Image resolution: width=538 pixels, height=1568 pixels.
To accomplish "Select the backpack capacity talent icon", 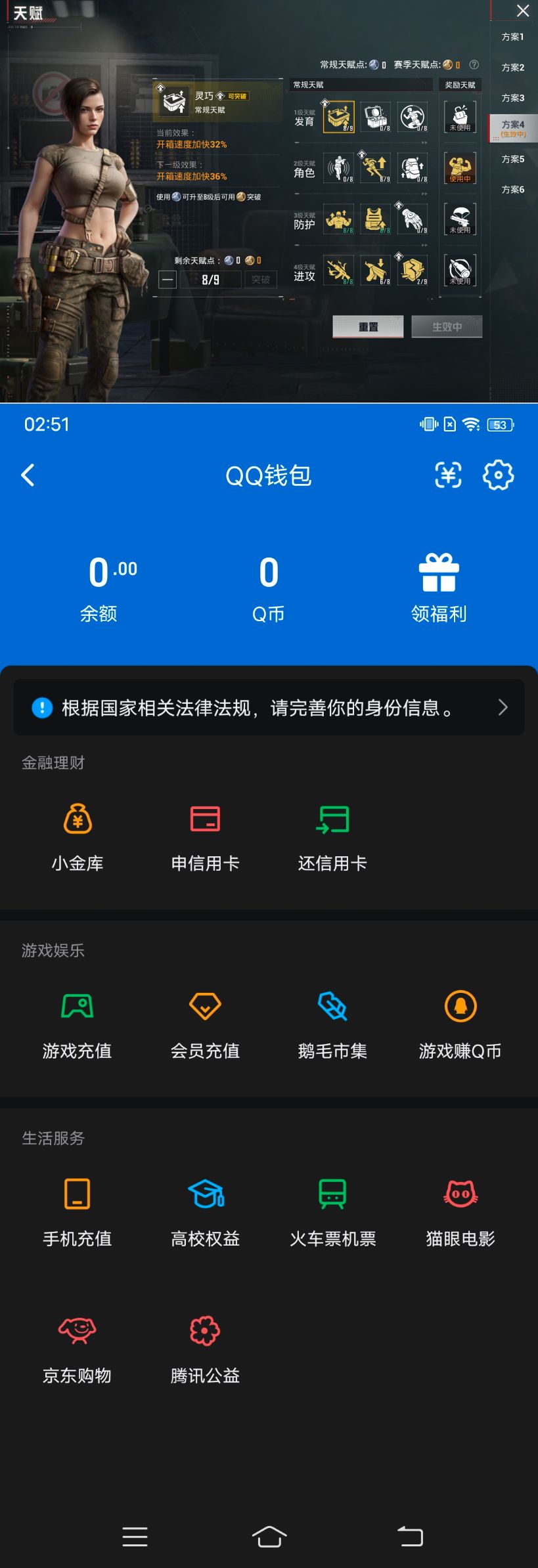I will coord(412,167).
